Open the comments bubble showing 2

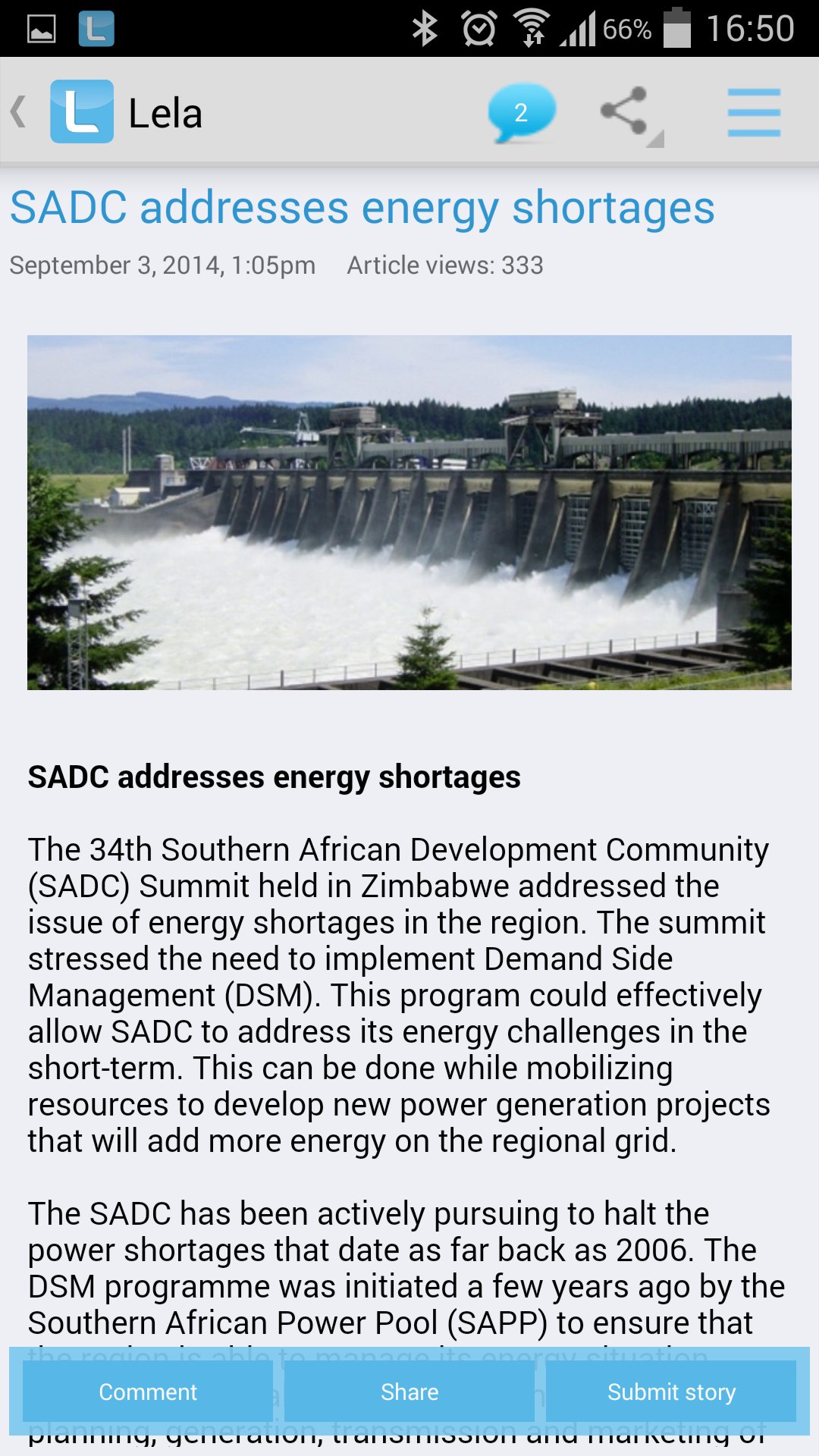[521, 112]
